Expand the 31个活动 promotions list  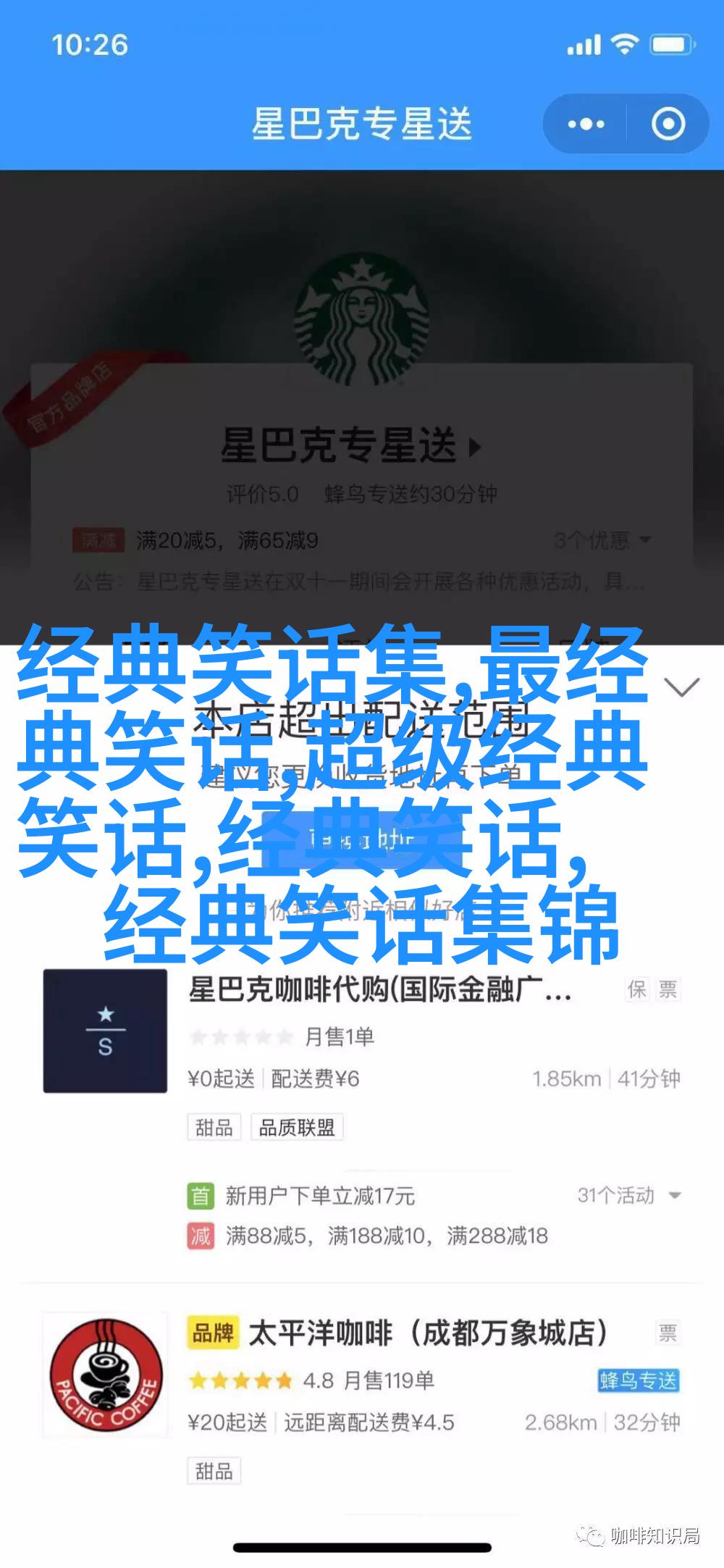tap(628, 1195)
